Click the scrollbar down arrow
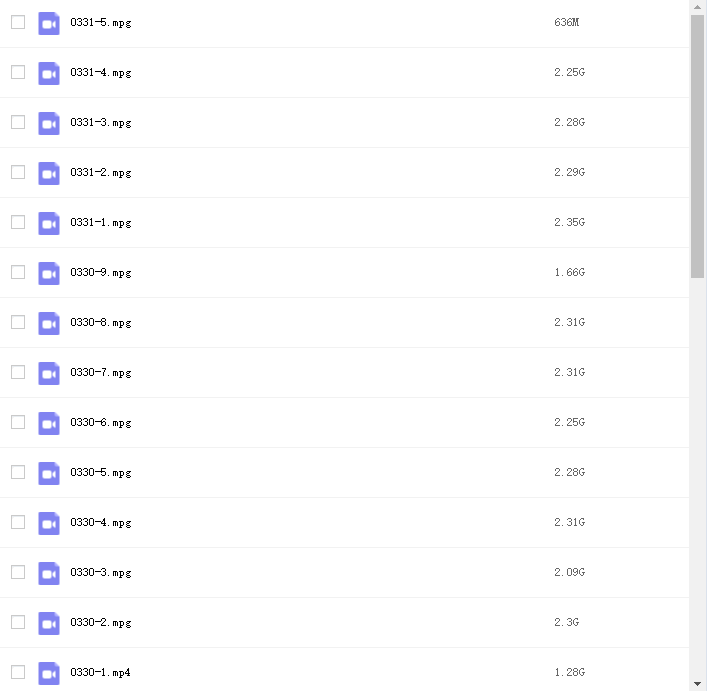Viewport: 707px width, 691px height. [697, 683]
